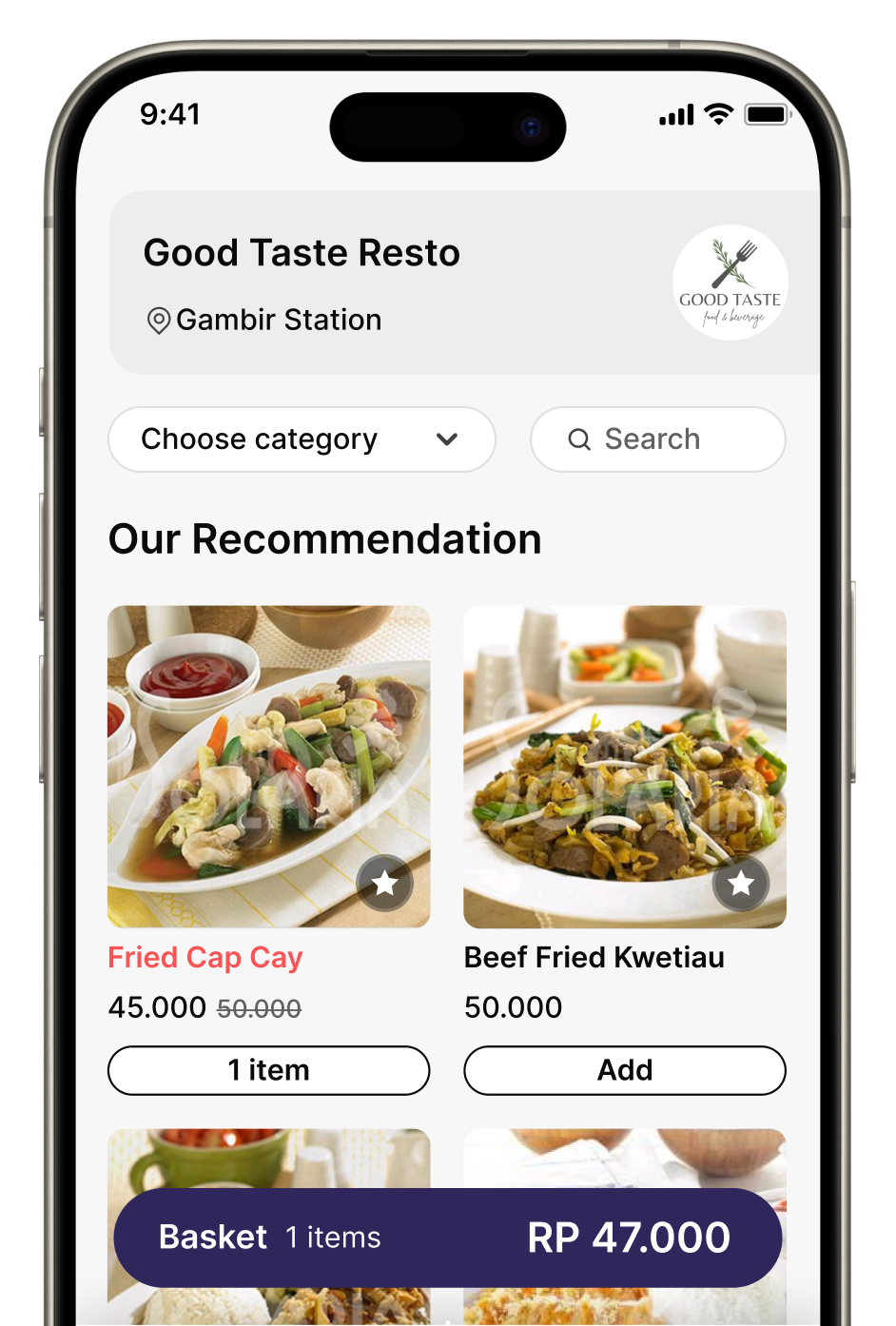
Task: Add Beef Fried Kwetiau to the basket
Action: [x=624, y=1070]
